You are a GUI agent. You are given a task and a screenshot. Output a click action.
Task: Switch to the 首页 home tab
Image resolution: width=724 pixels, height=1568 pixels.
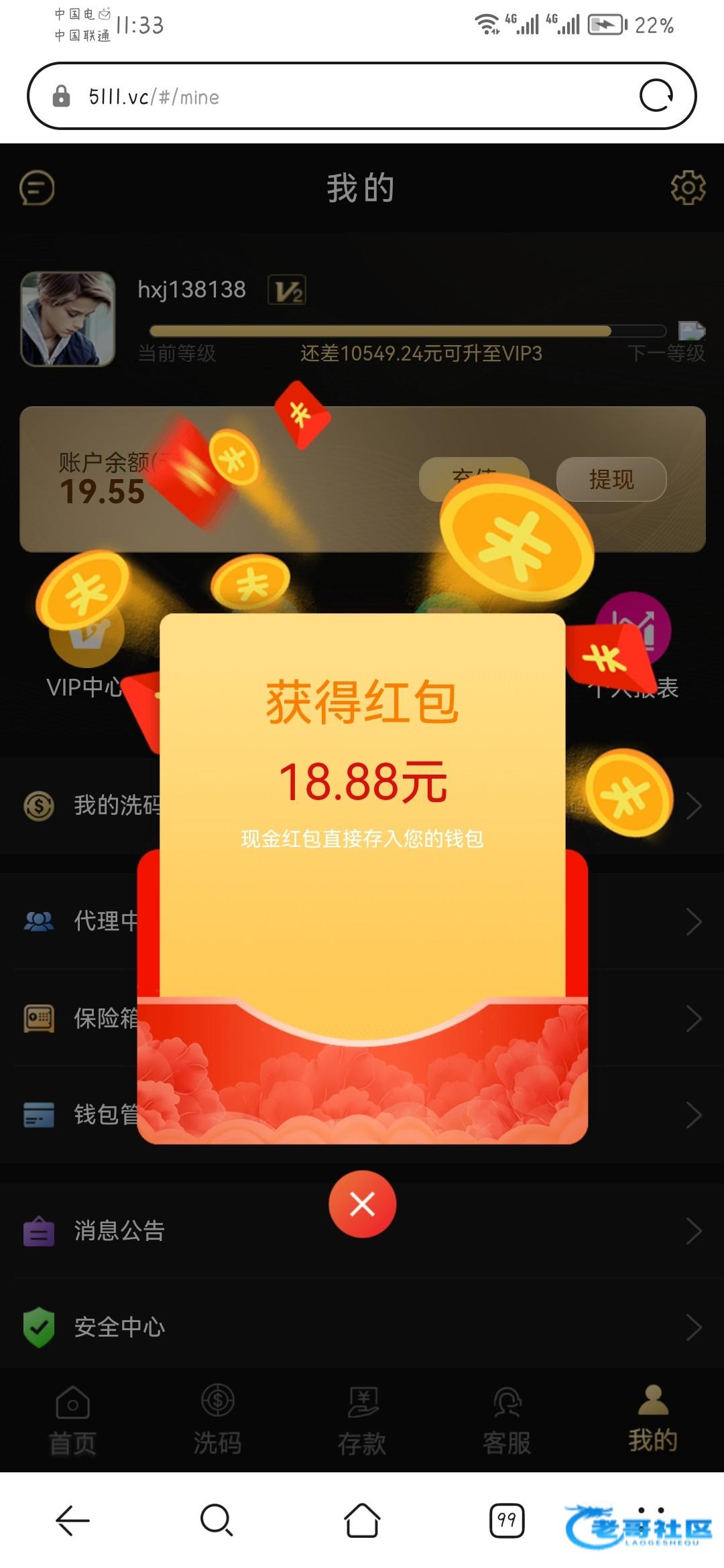click(x=72, y=1421)
